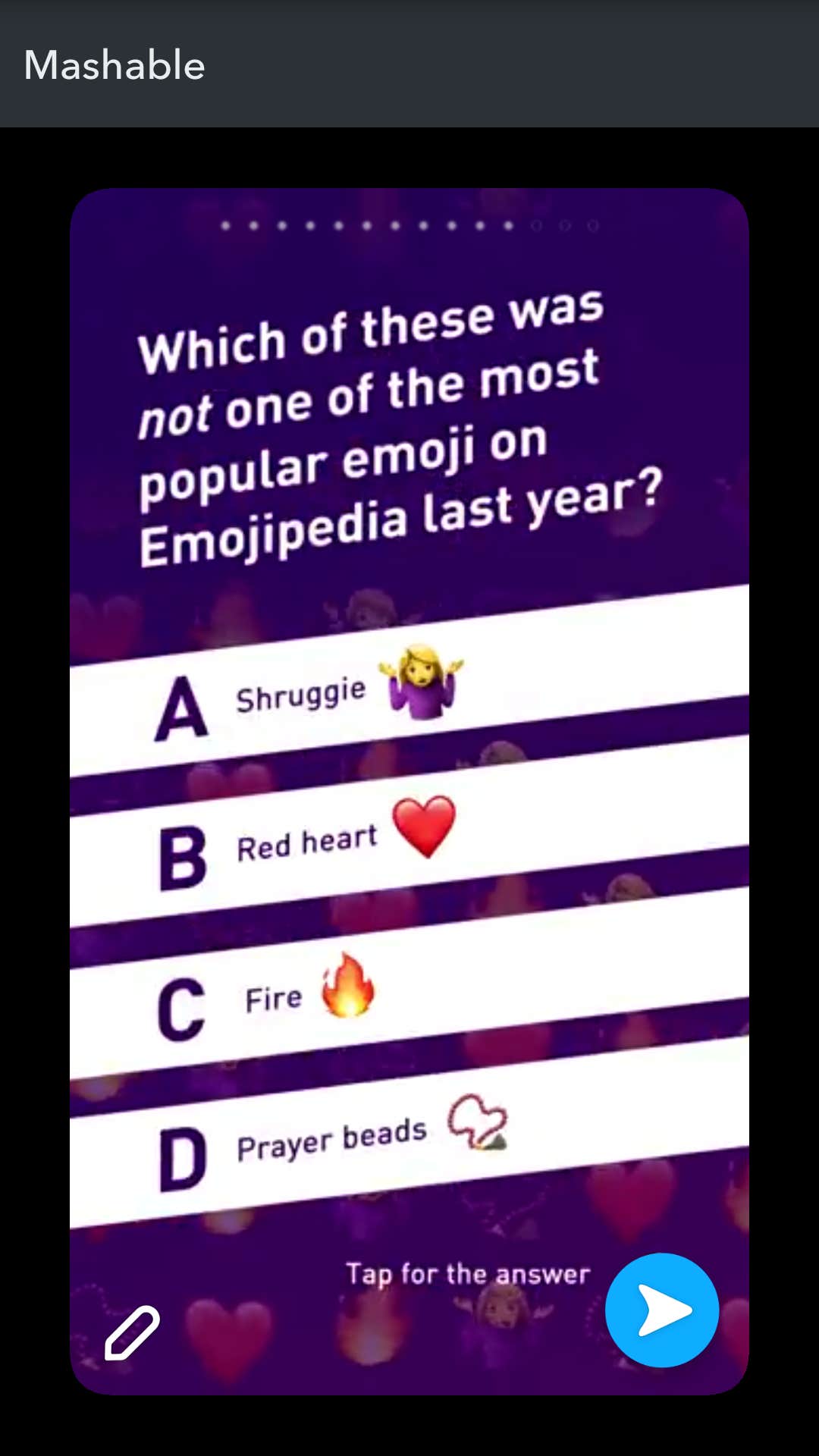Image resolution: width=819 pixels, height=1456 pixels.
Task: Tap the progress dot row
Action: pyautogui.click(x=409, y=225)
